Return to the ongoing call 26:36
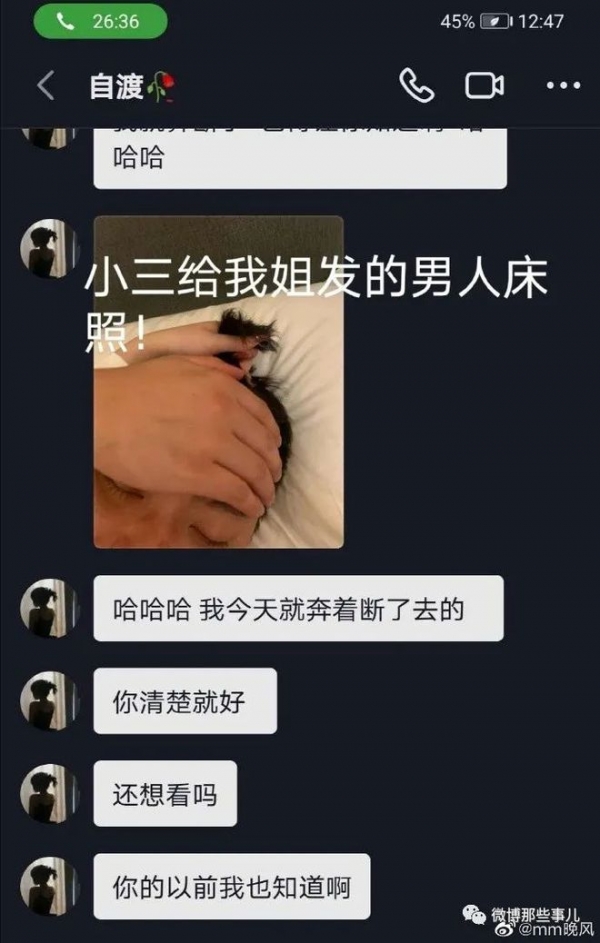600x943 pixels. coord(100,21)
